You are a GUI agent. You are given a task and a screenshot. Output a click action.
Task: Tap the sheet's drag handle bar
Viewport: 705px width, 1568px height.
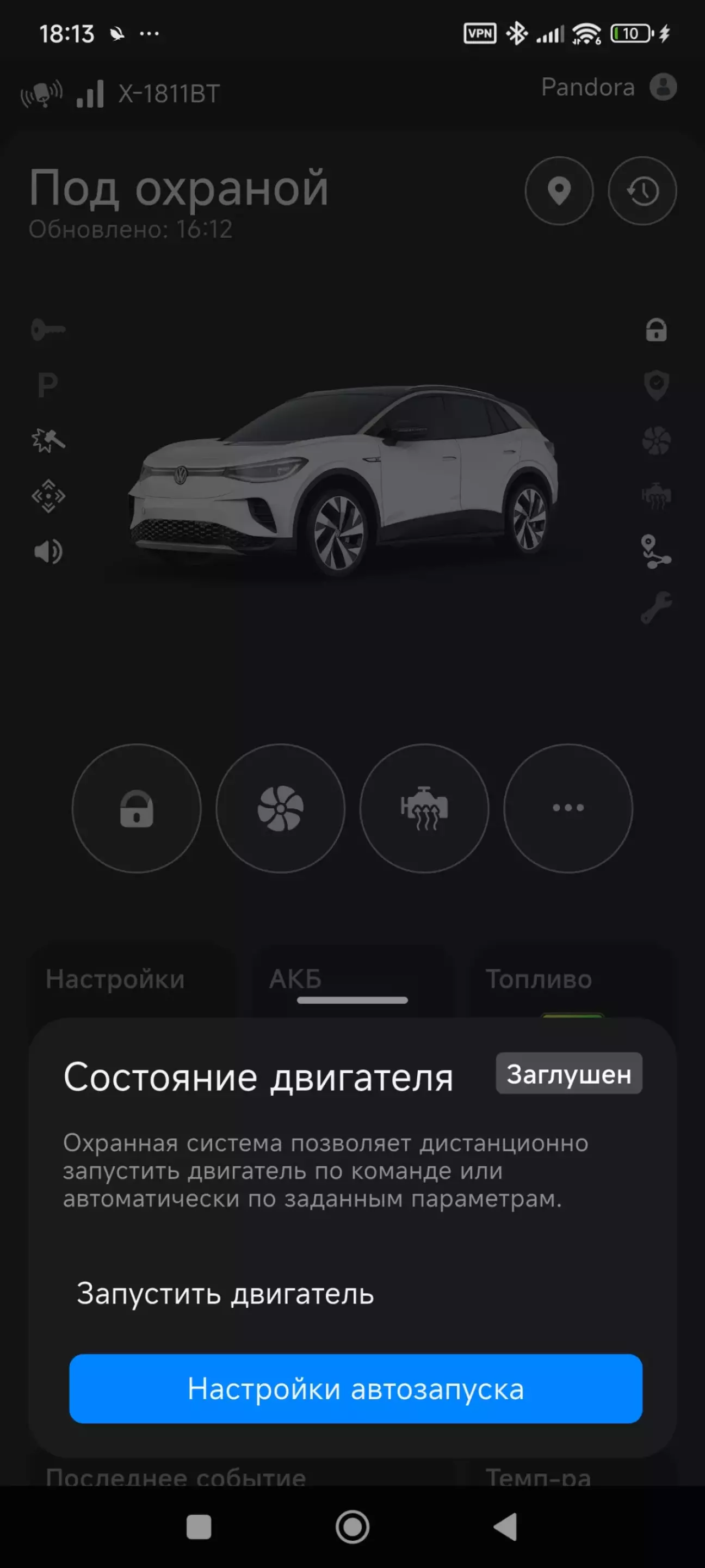(x=352, y=1000)
